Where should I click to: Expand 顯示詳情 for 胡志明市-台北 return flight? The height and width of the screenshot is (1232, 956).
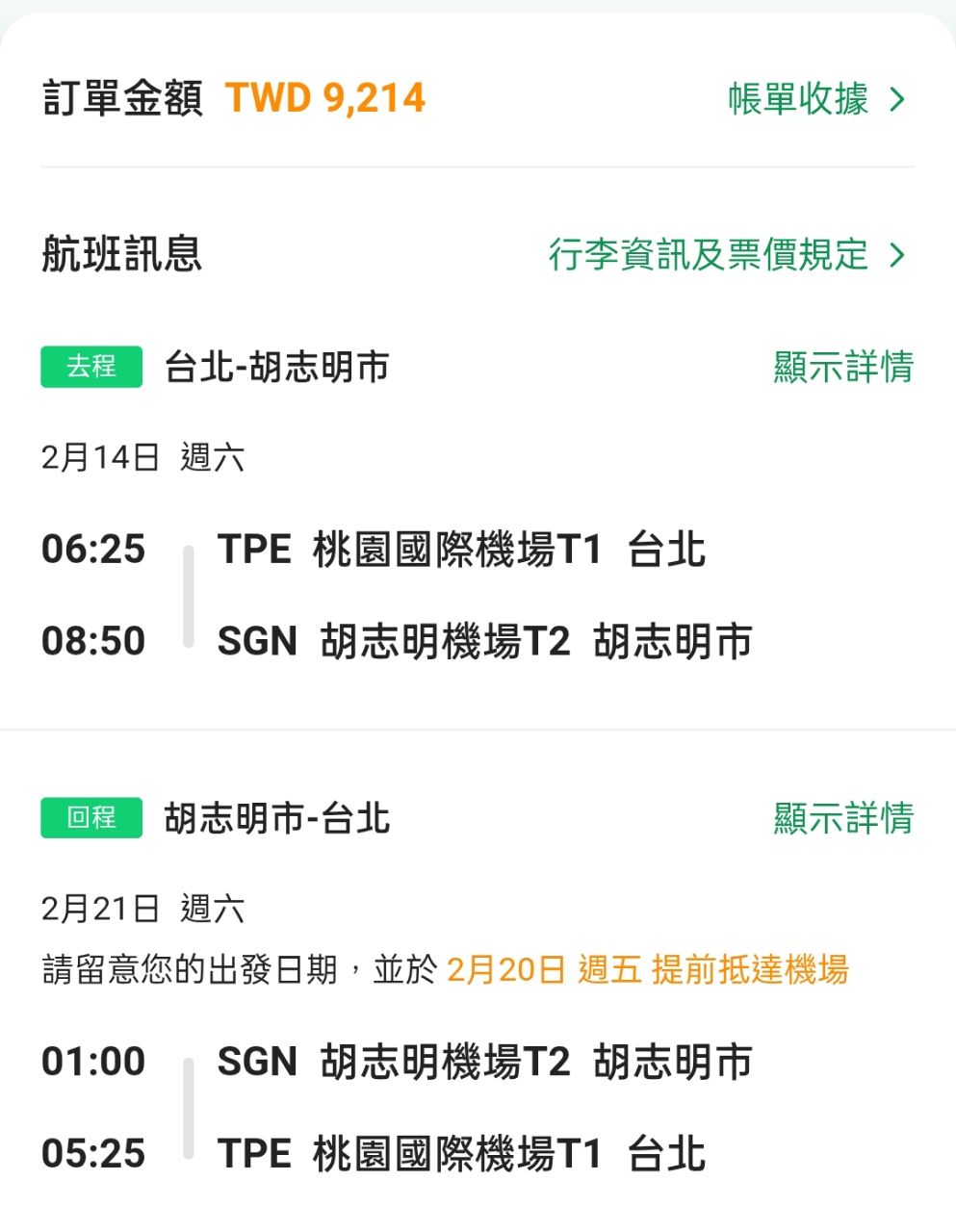pos(842,818)
